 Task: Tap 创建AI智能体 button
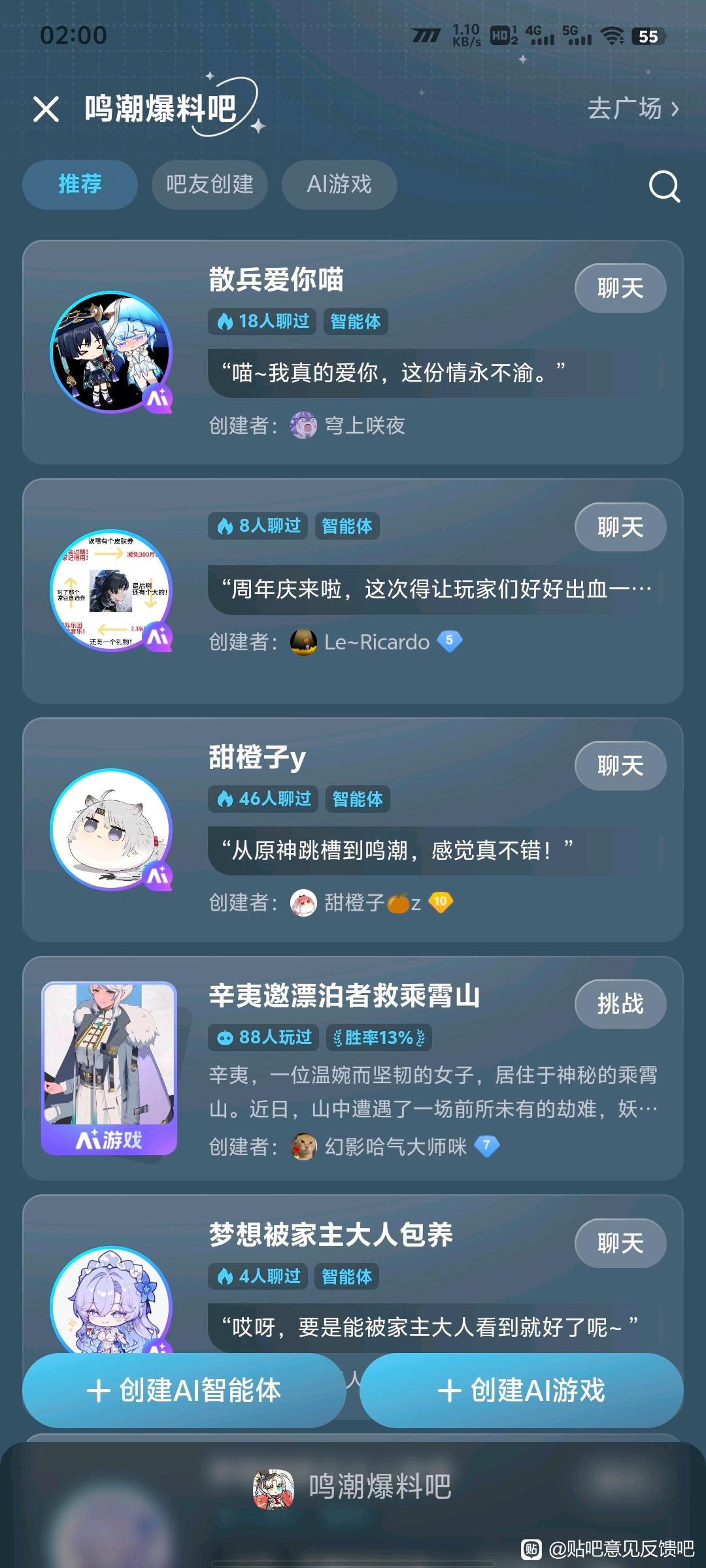[x=184, y=1390]
